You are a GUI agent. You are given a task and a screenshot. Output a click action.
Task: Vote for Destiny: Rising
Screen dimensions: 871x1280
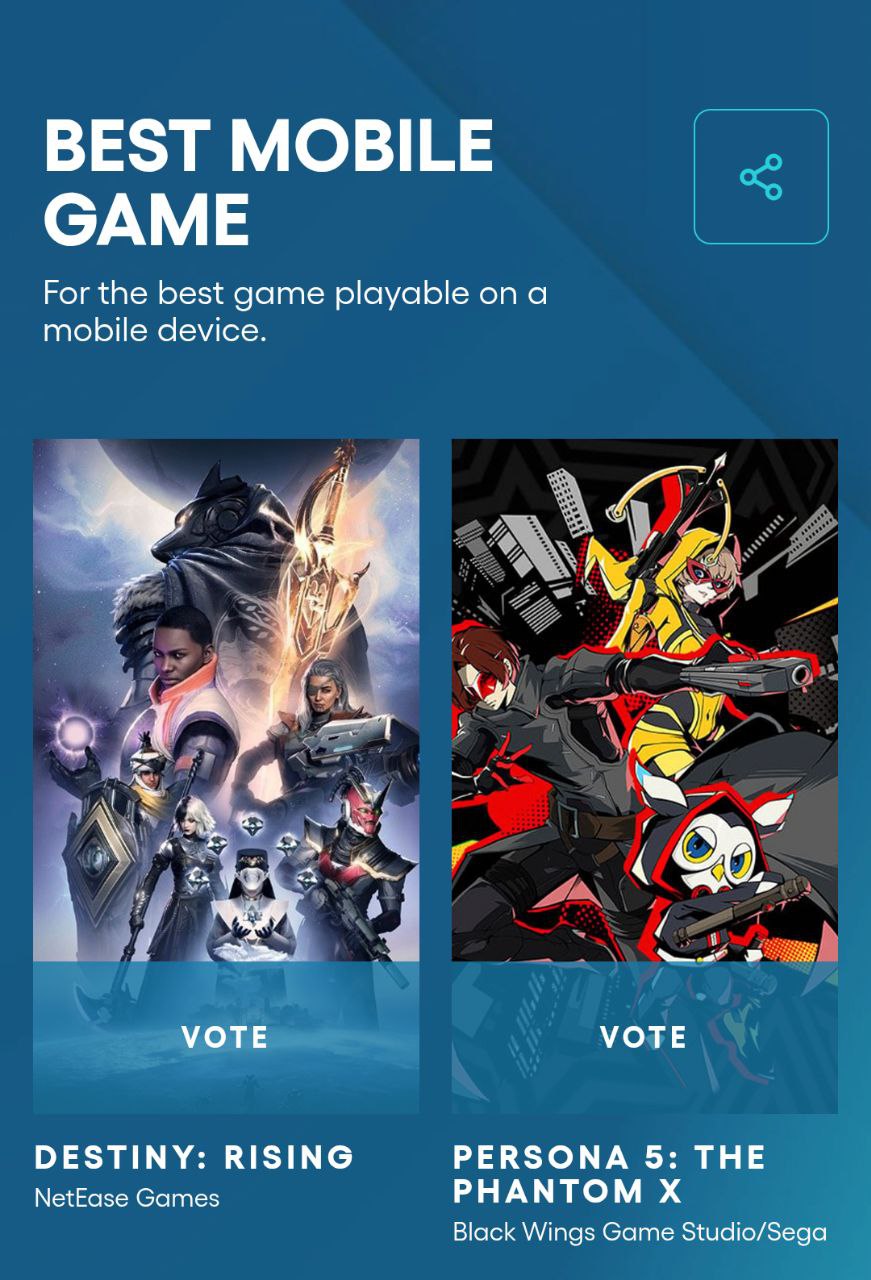pyautogui.click(x=225, y=1037)
